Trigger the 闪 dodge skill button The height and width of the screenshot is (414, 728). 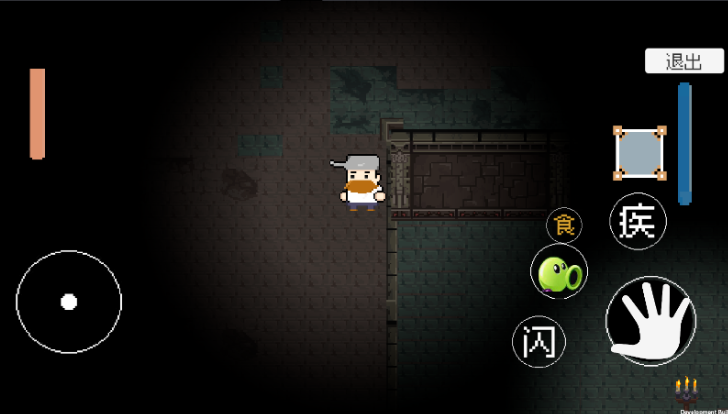[539, 342]
